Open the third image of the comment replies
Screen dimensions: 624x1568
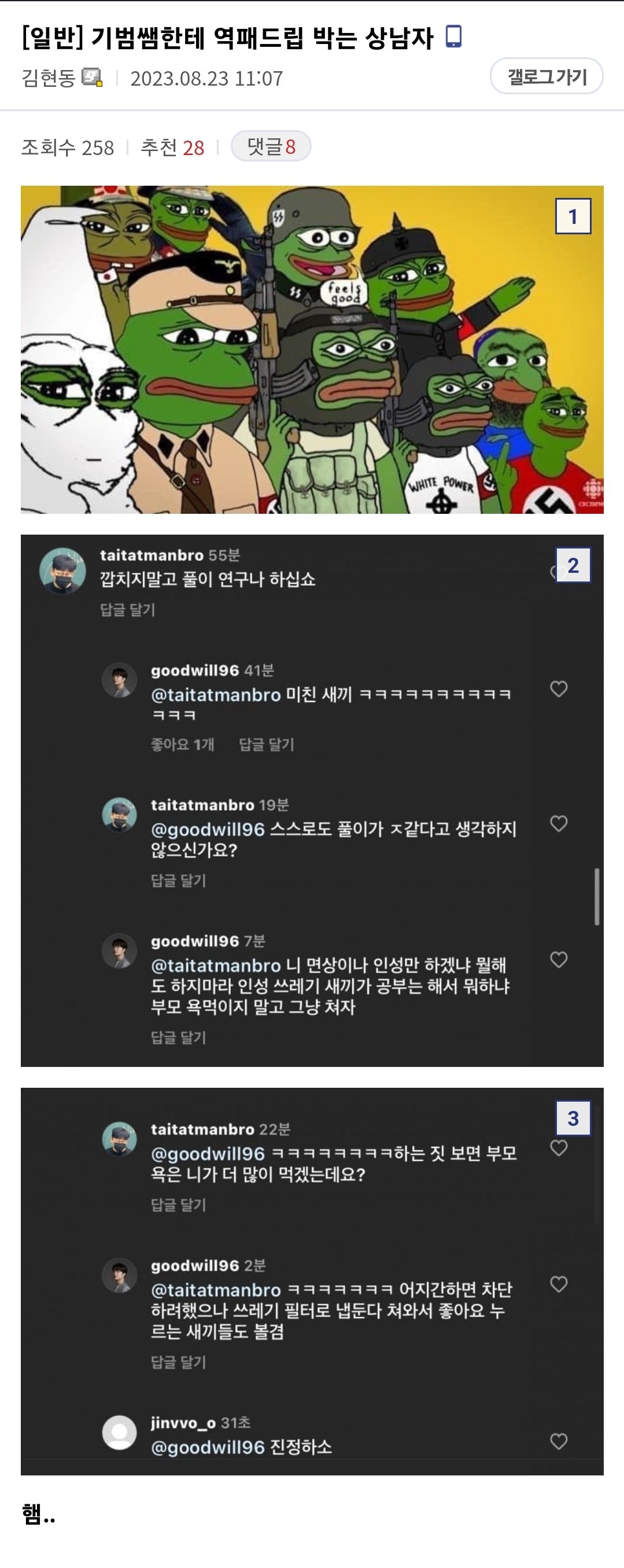[311, 1280]
